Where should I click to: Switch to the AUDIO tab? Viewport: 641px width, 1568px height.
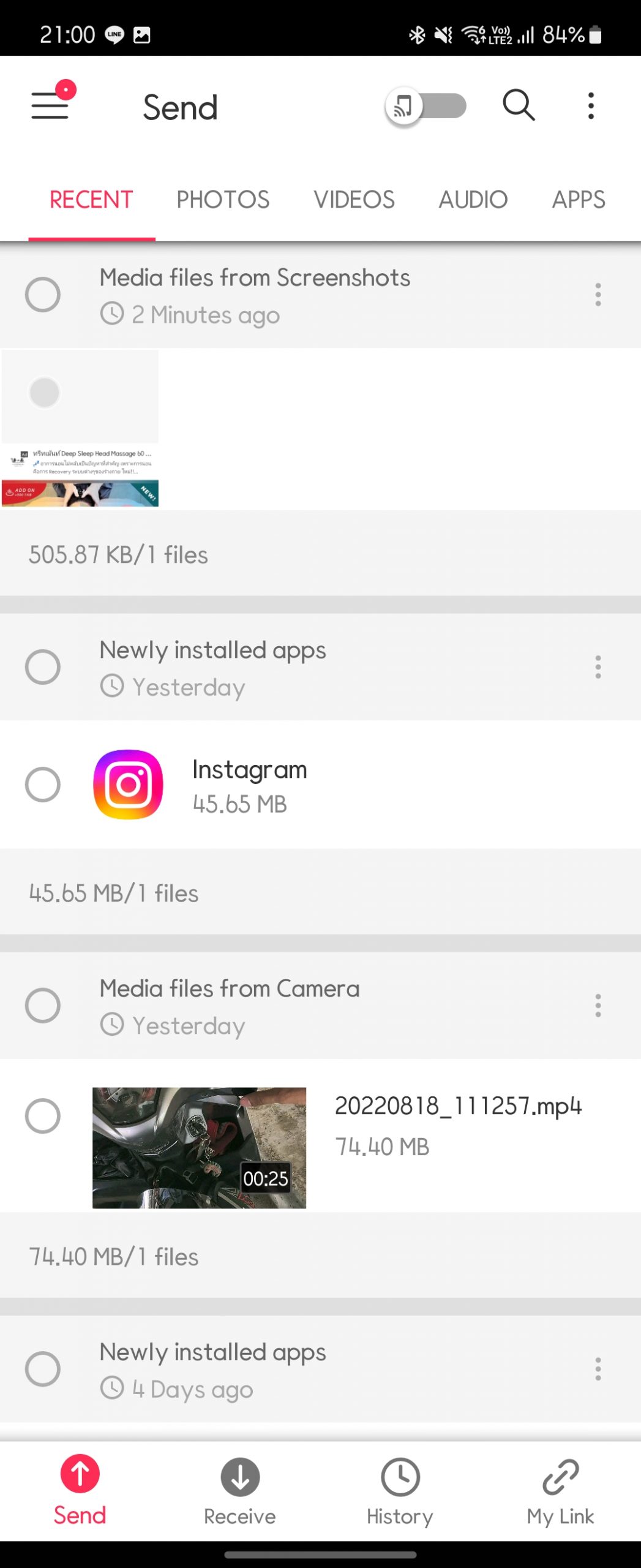[473, 199]
